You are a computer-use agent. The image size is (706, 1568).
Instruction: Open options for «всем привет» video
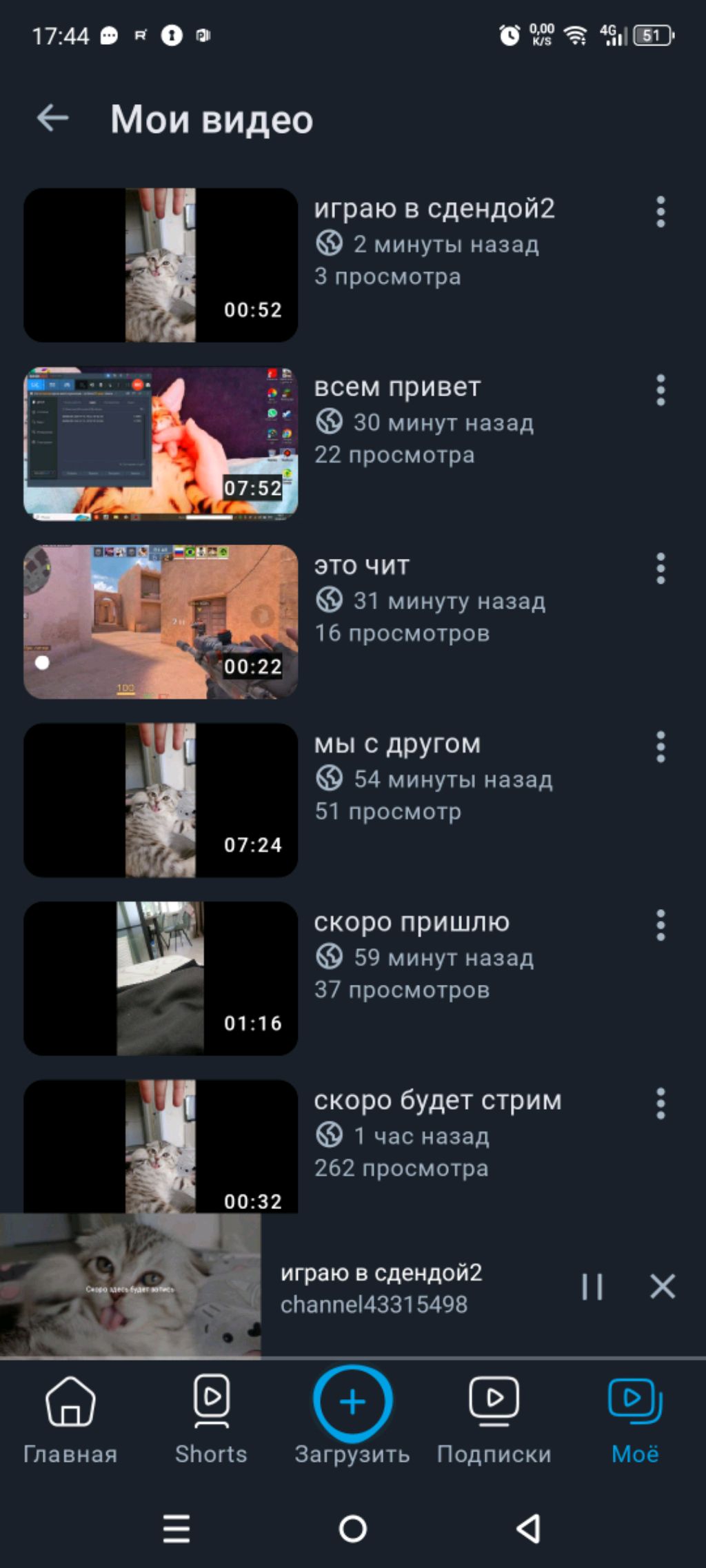pos(660,390)
